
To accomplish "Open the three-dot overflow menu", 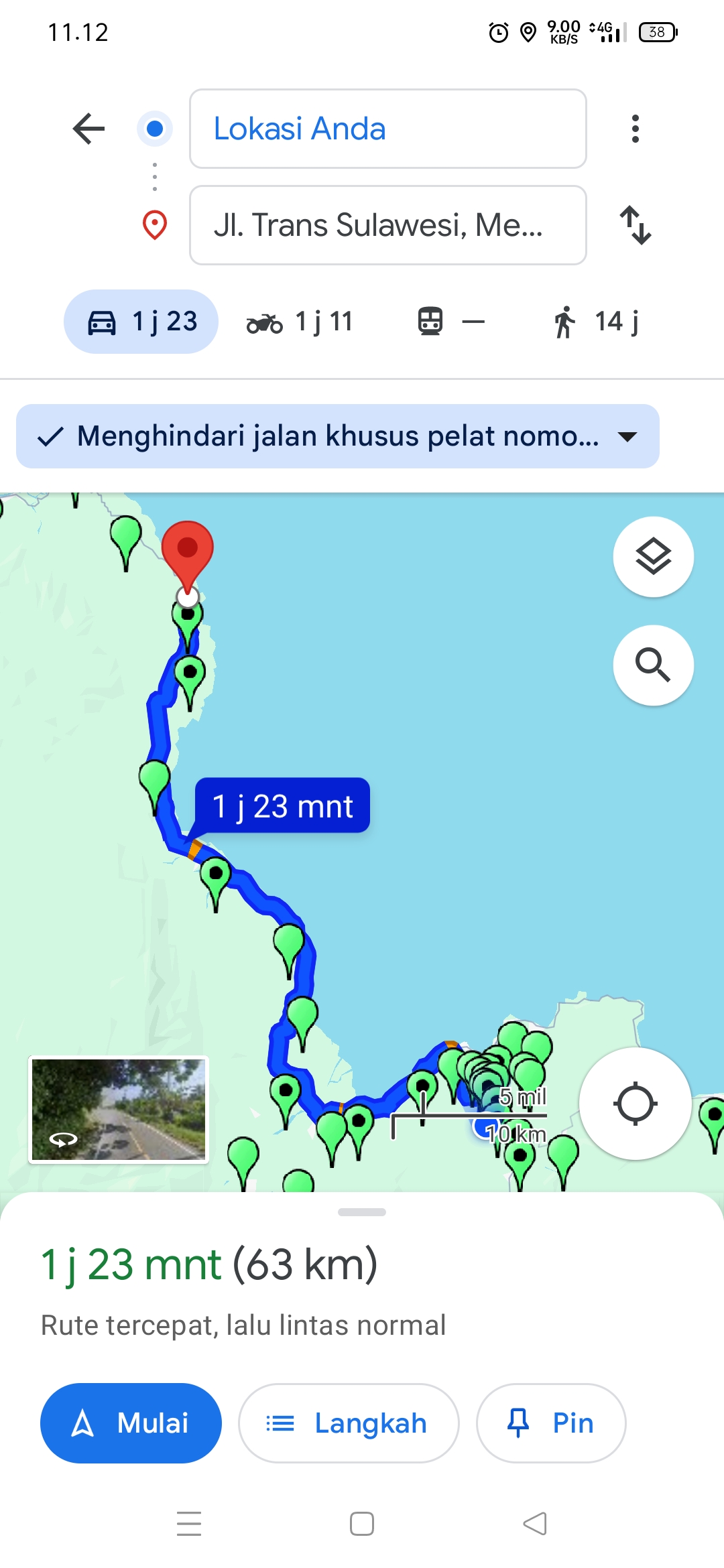I will (x=635, y=129).
